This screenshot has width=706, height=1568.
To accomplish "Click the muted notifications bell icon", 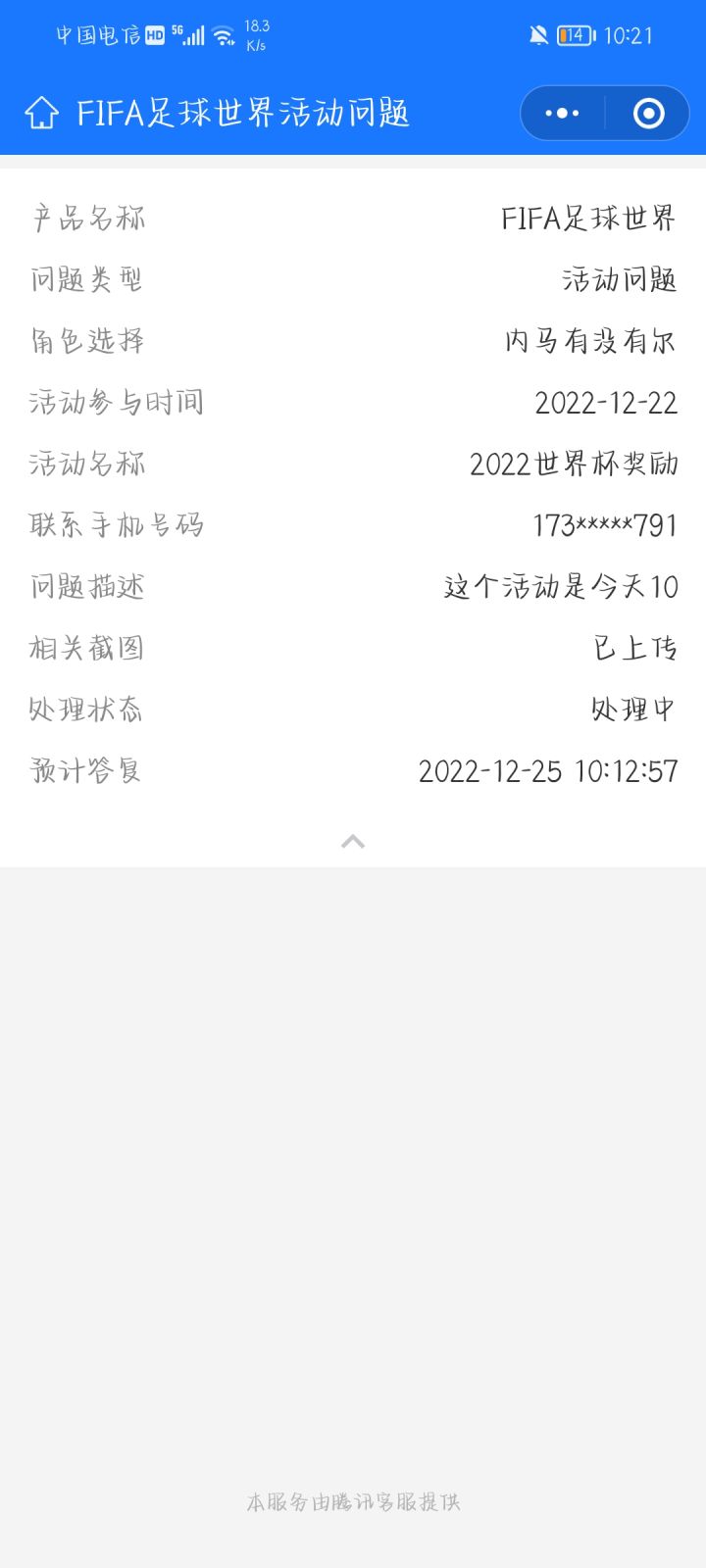I will point(536,35).
